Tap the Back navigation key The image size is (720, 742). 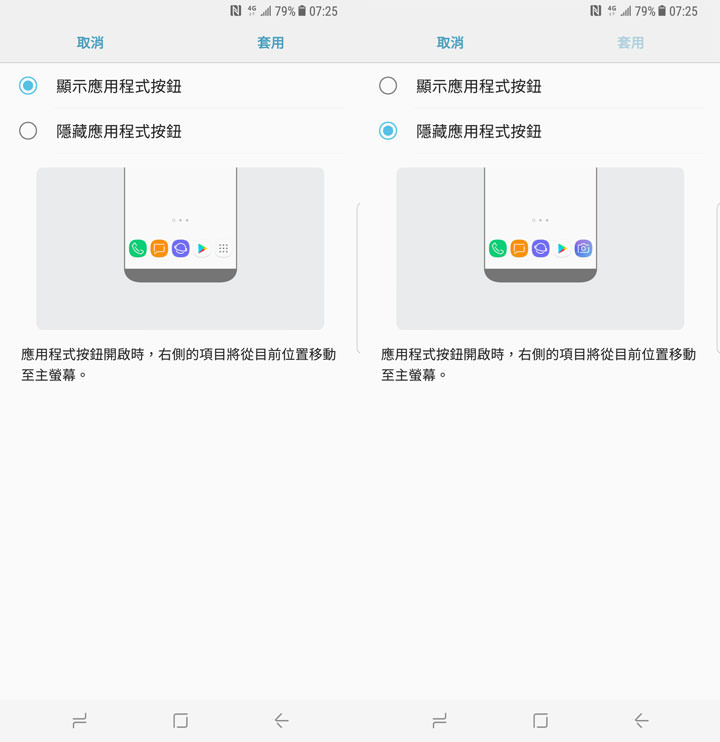[281, 719]
